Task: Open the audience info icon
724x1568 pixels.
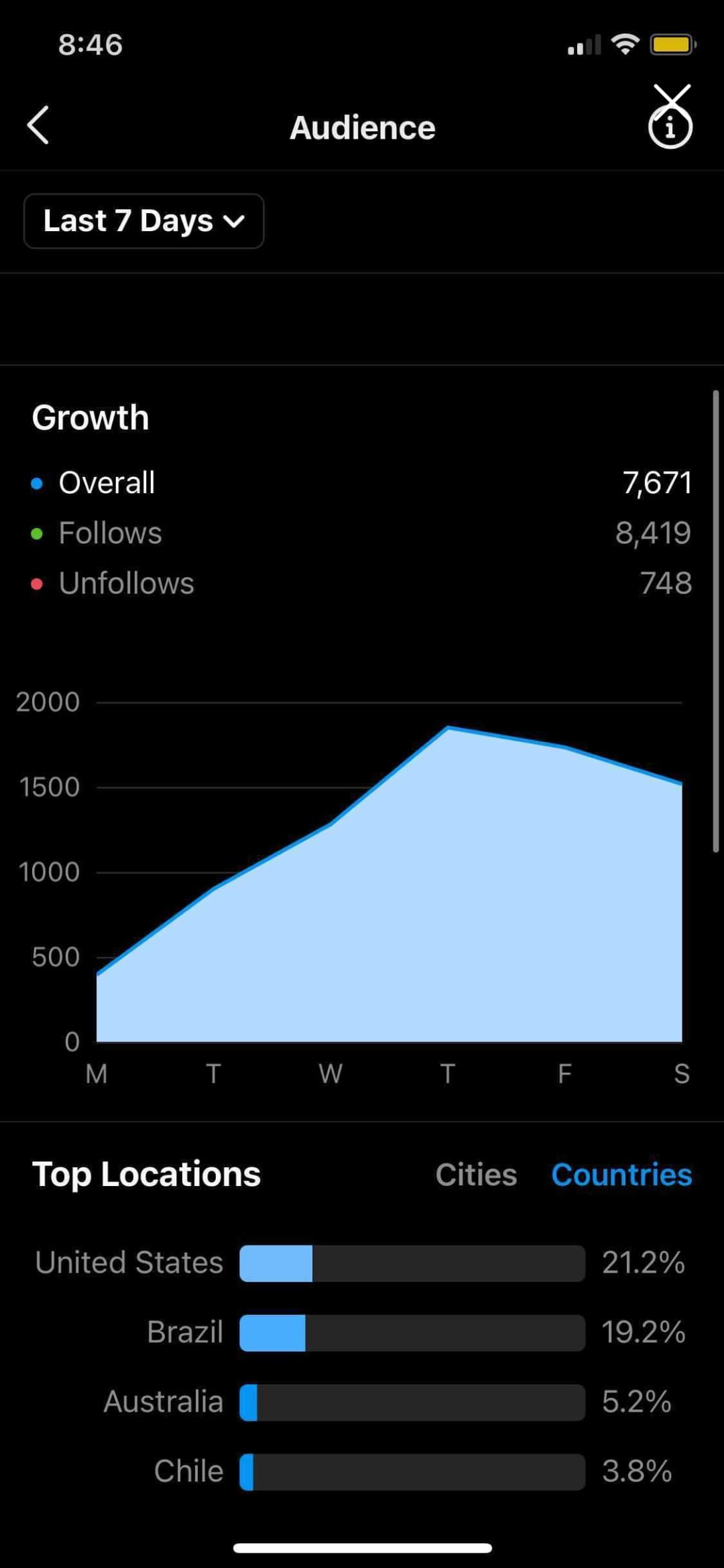Action: pos(670,127)
